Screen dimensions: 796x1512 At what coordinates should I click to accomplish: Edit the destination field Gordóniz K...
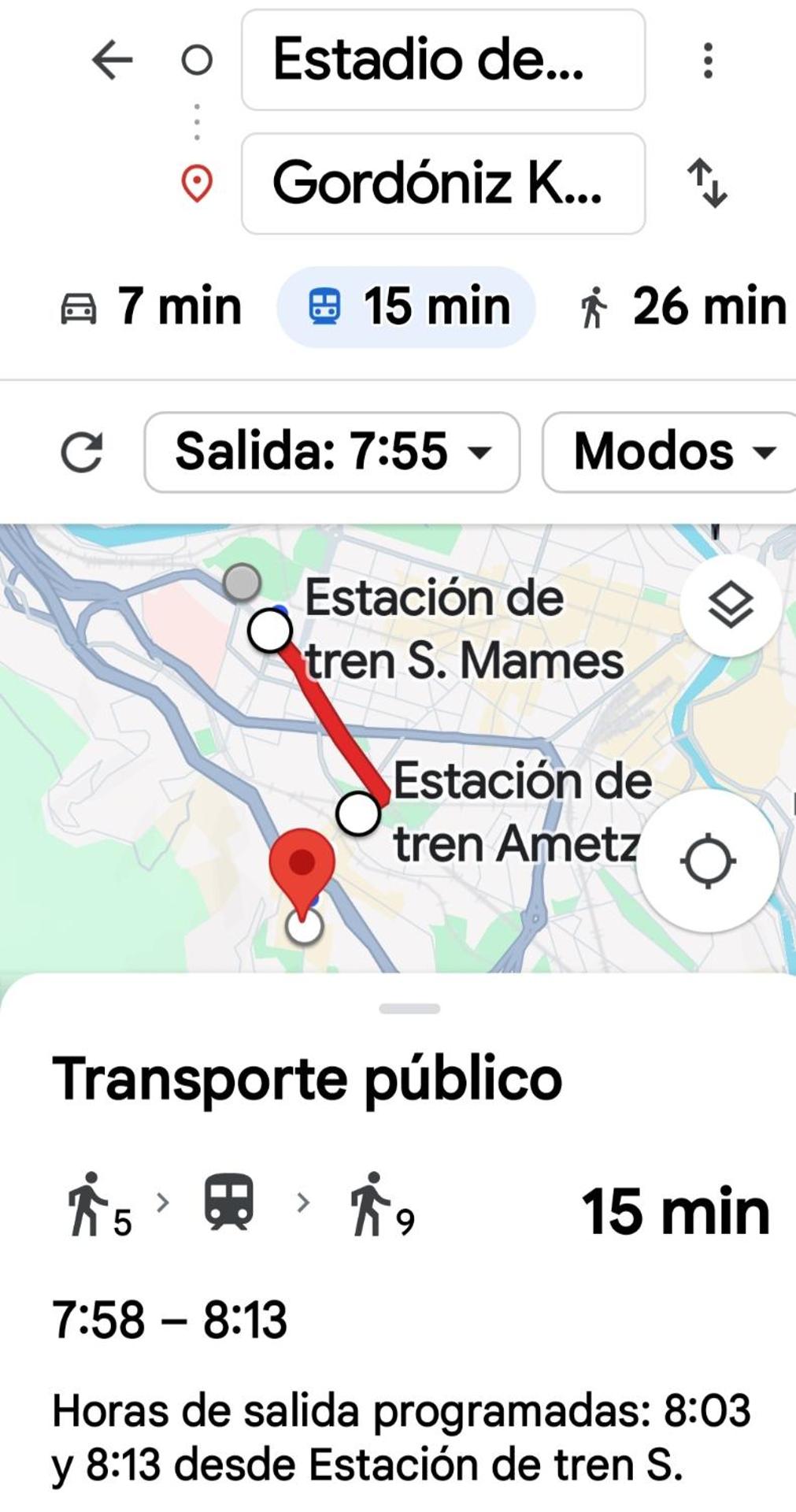tap(442, 183)
